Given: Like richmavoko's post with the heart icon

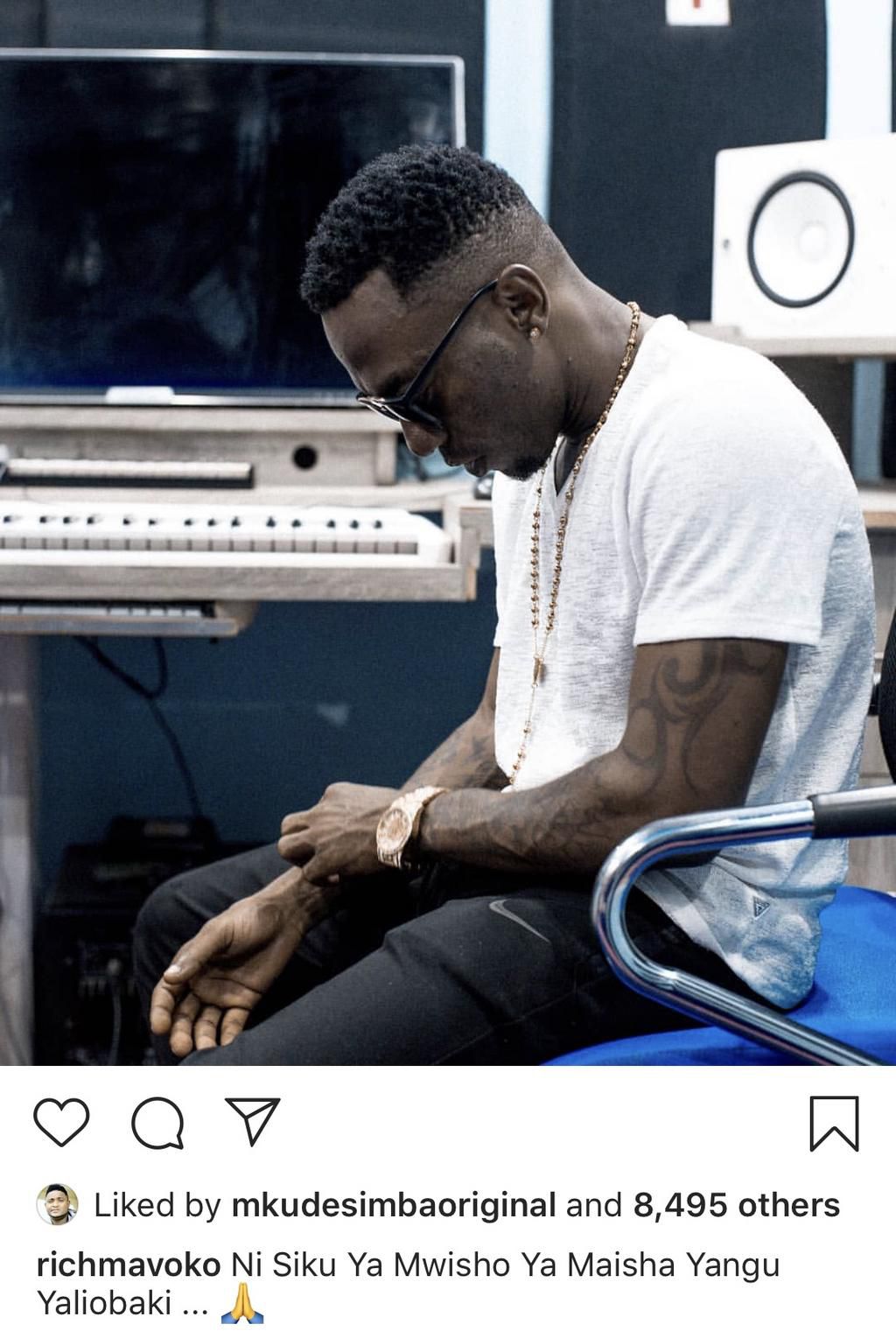Looking at the screenshot, I should pyautogui.click(x=61, y=1123).
